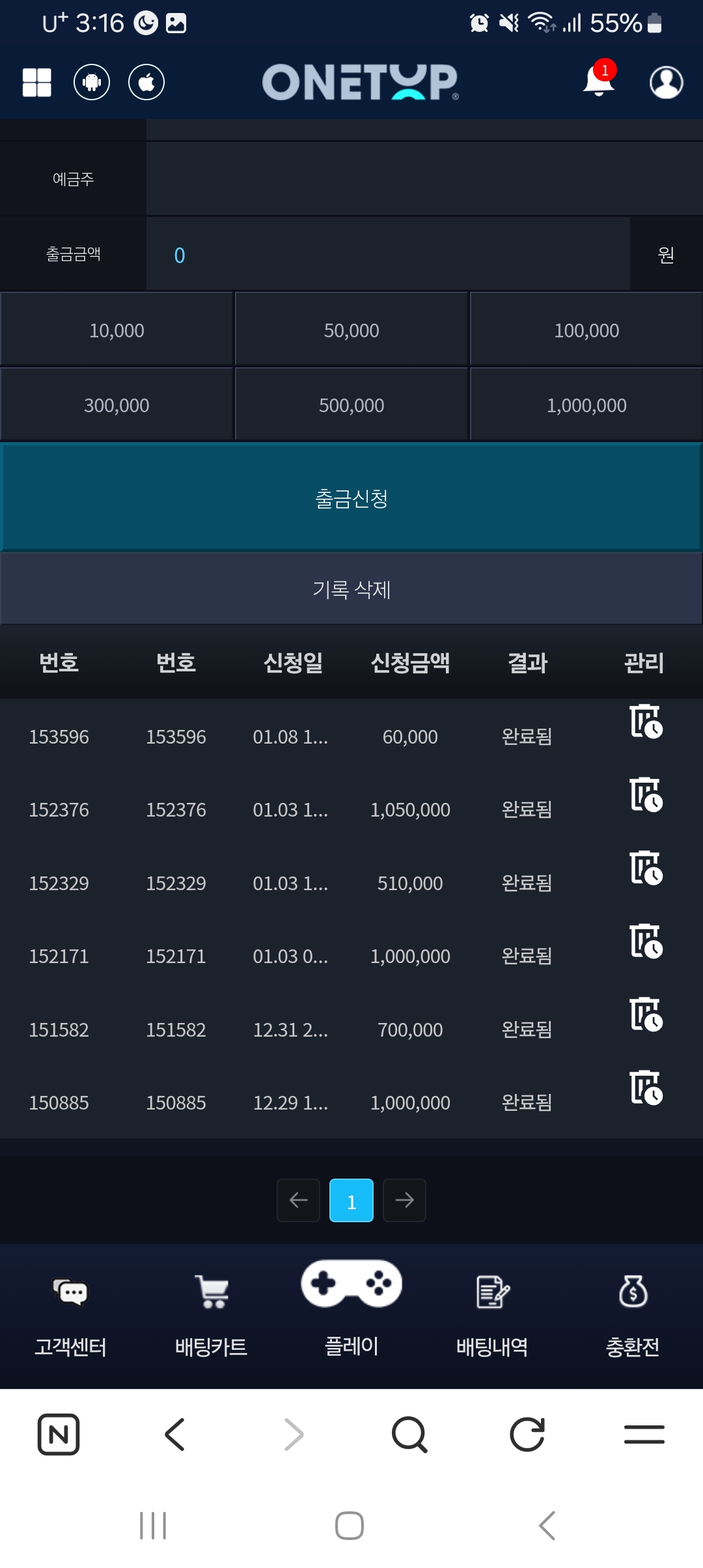Switch to the 배팅카트 tab
This screenshot has width=703, height=1568.
(211, 1315)
